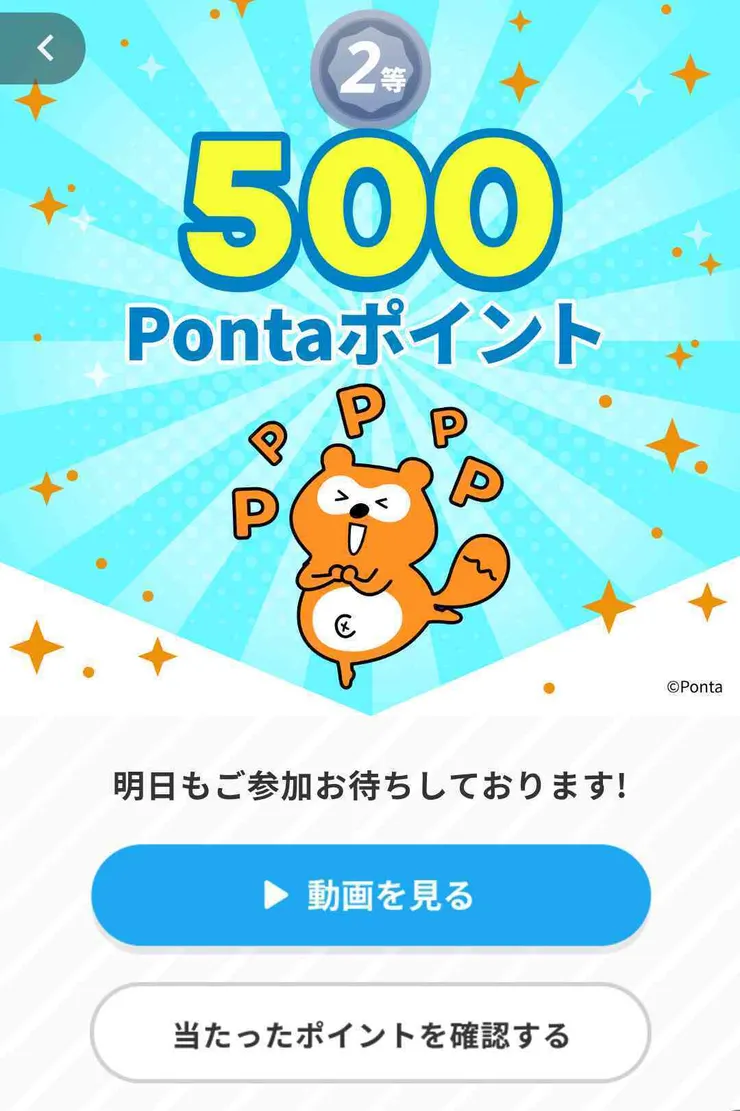Tap the orange dot near the bottom-right of the banner
Viewport: 740px width, 1111px height.
tap(548, 687)
